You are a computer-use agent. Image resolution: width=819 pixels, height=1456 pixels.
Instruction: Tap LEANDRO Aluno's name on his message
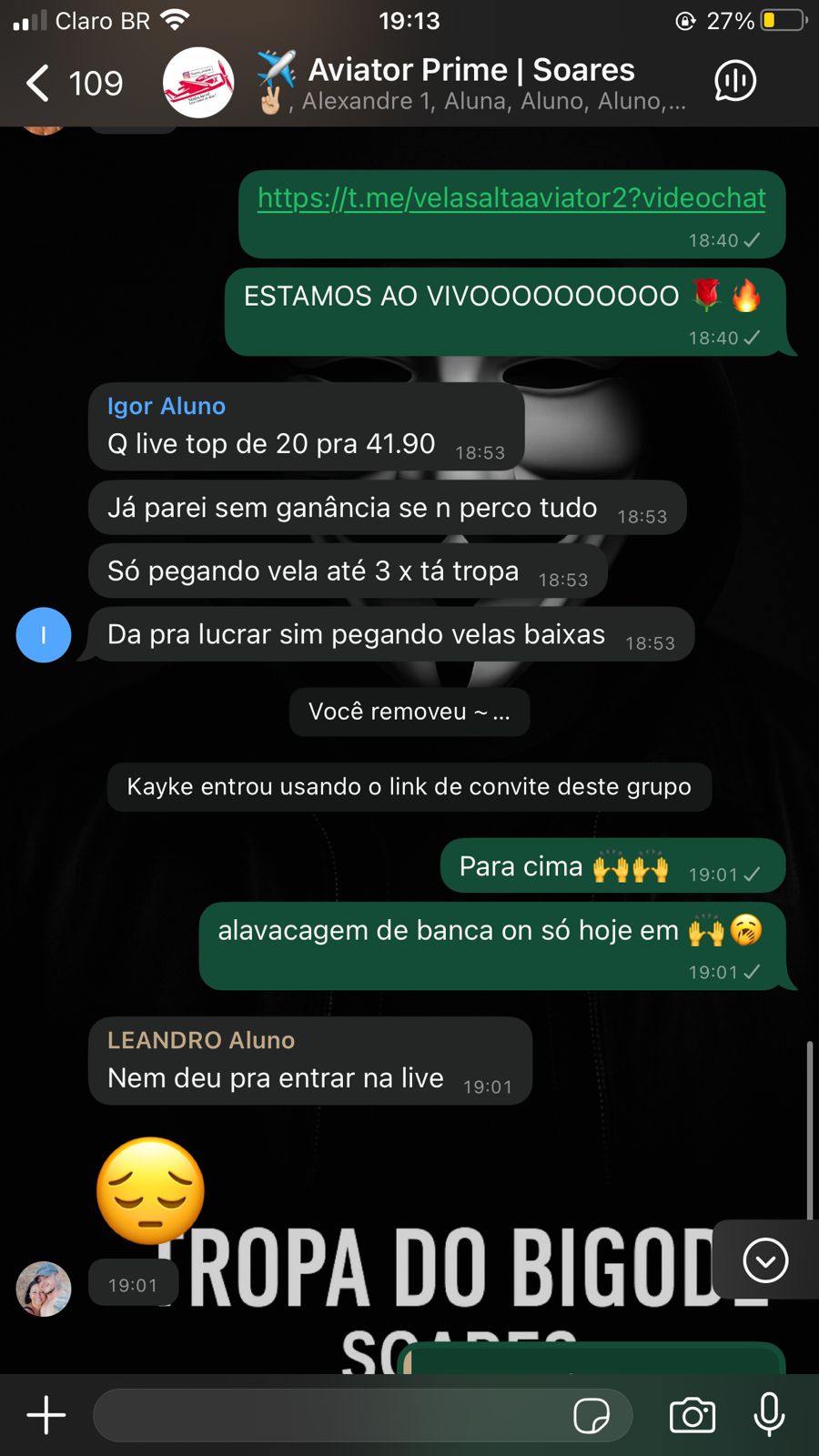tap(201, 1040)
